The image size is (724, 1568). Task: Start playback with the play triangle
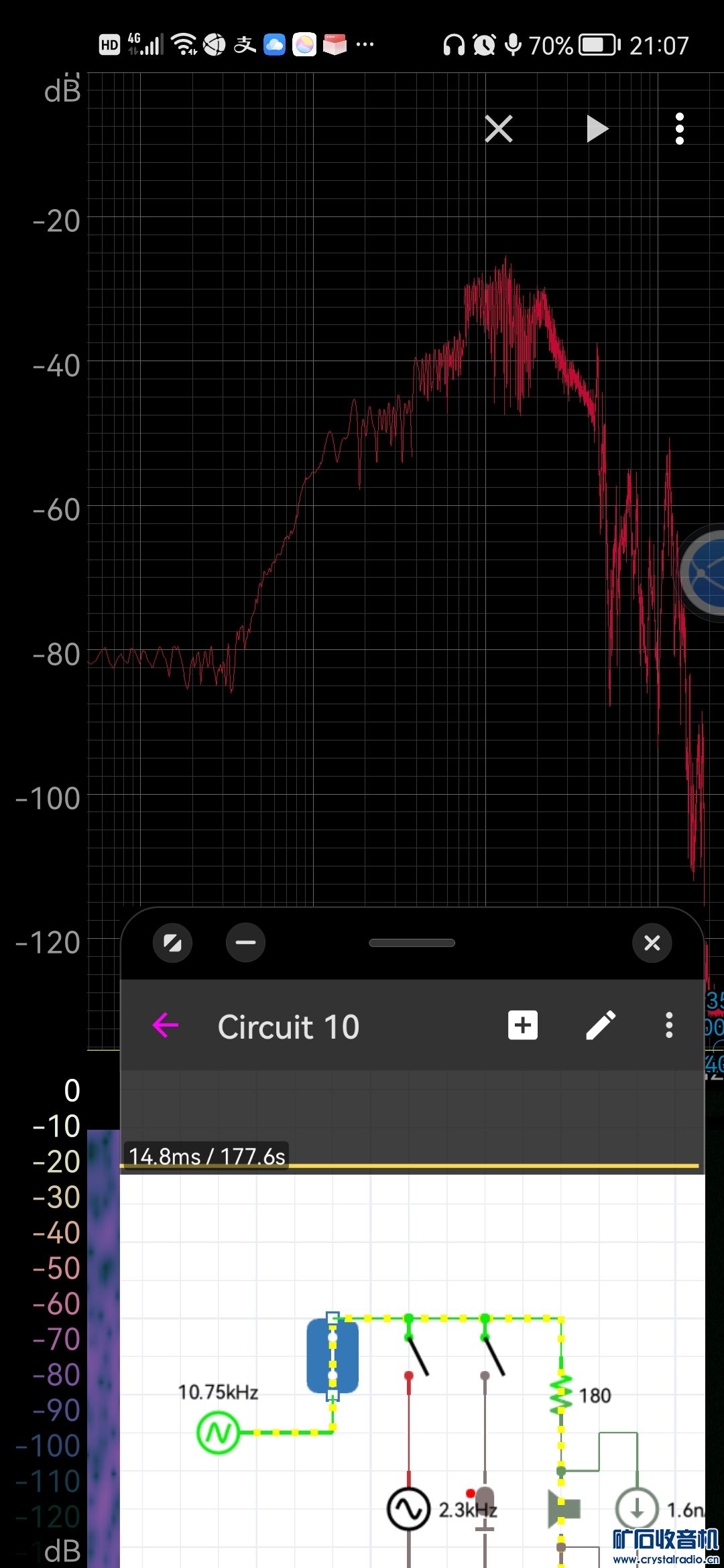pyautogui.click(x=597, y=129)
